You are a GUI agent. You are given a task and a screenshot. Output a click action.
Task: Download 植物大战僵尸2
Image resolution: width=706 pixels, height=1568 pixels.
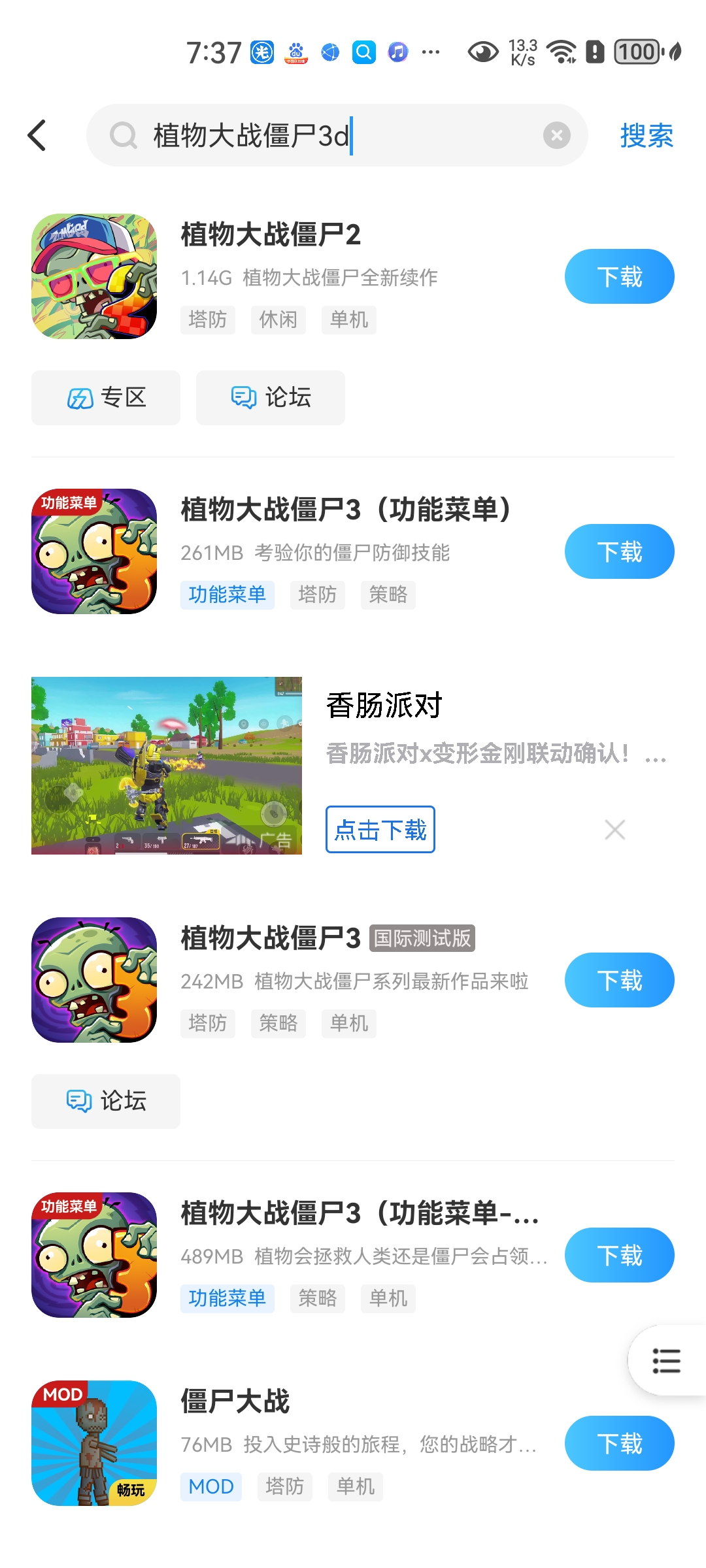619,276
